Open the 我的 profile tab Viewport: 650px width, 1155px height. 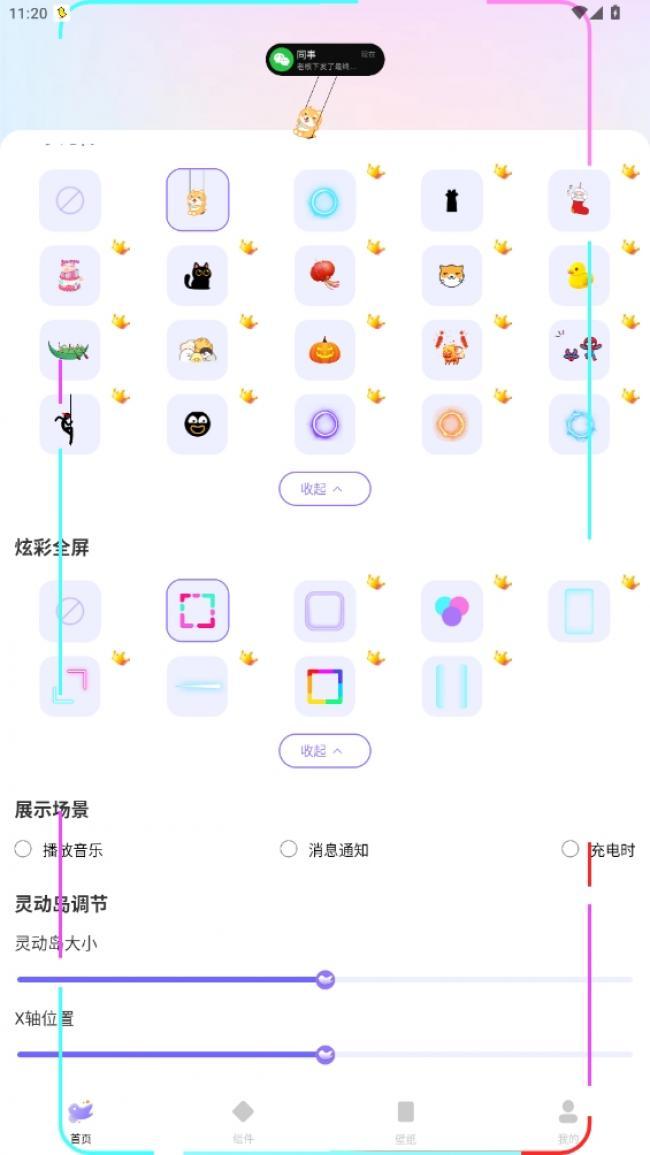[568, 1120]
